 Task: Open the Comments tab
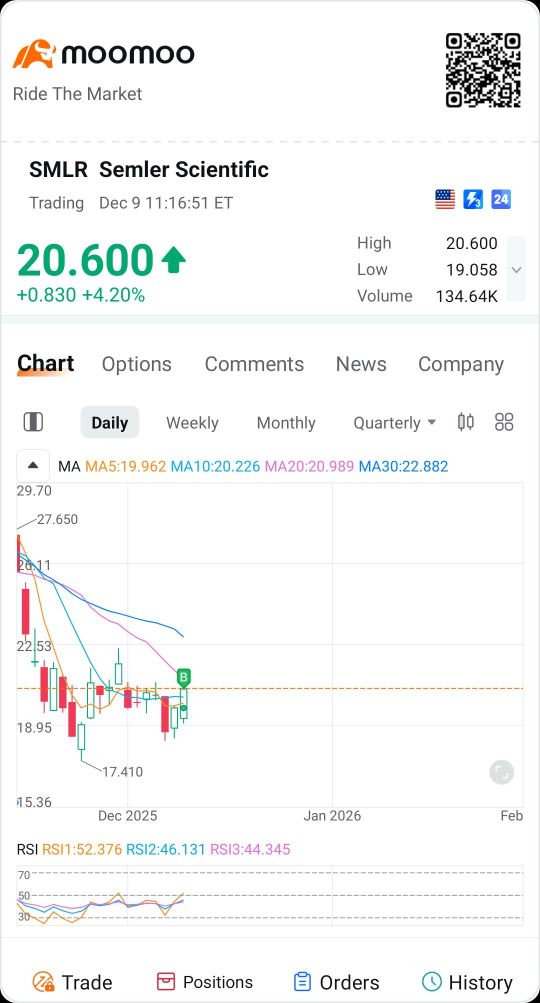point(254,364)
